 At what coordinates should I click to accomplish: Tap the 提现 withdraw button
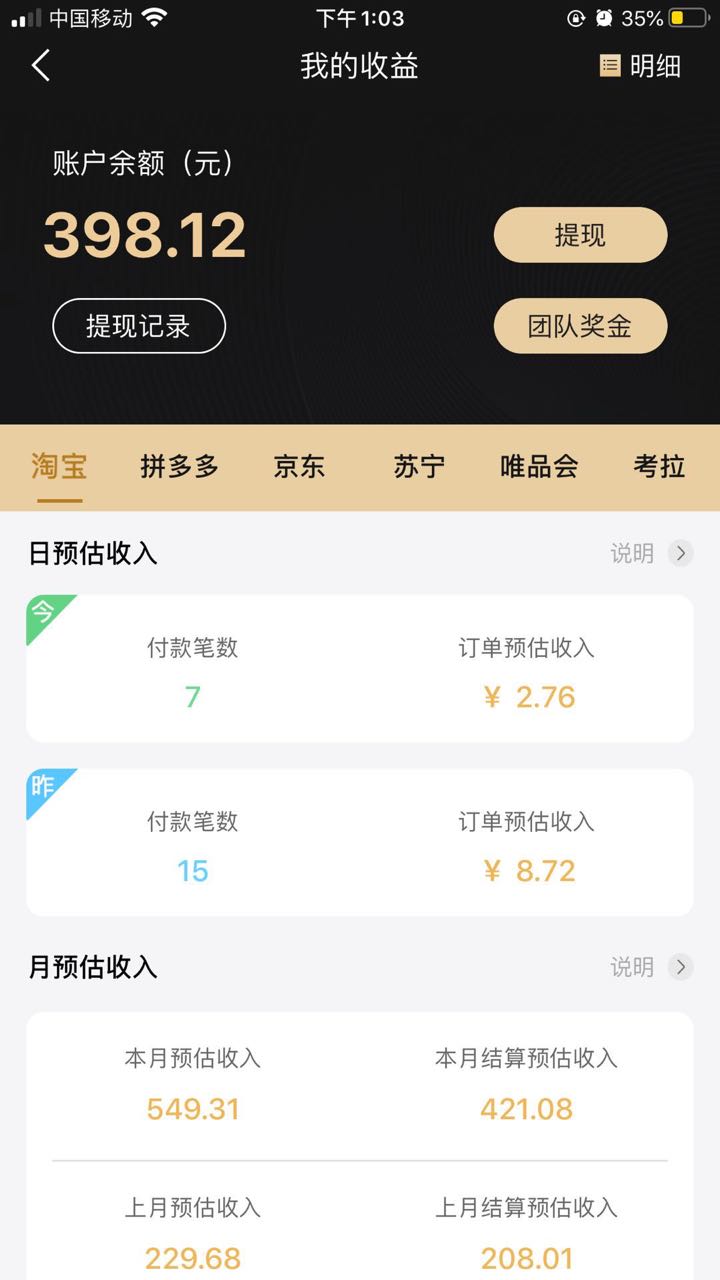[x=580, y=235]
